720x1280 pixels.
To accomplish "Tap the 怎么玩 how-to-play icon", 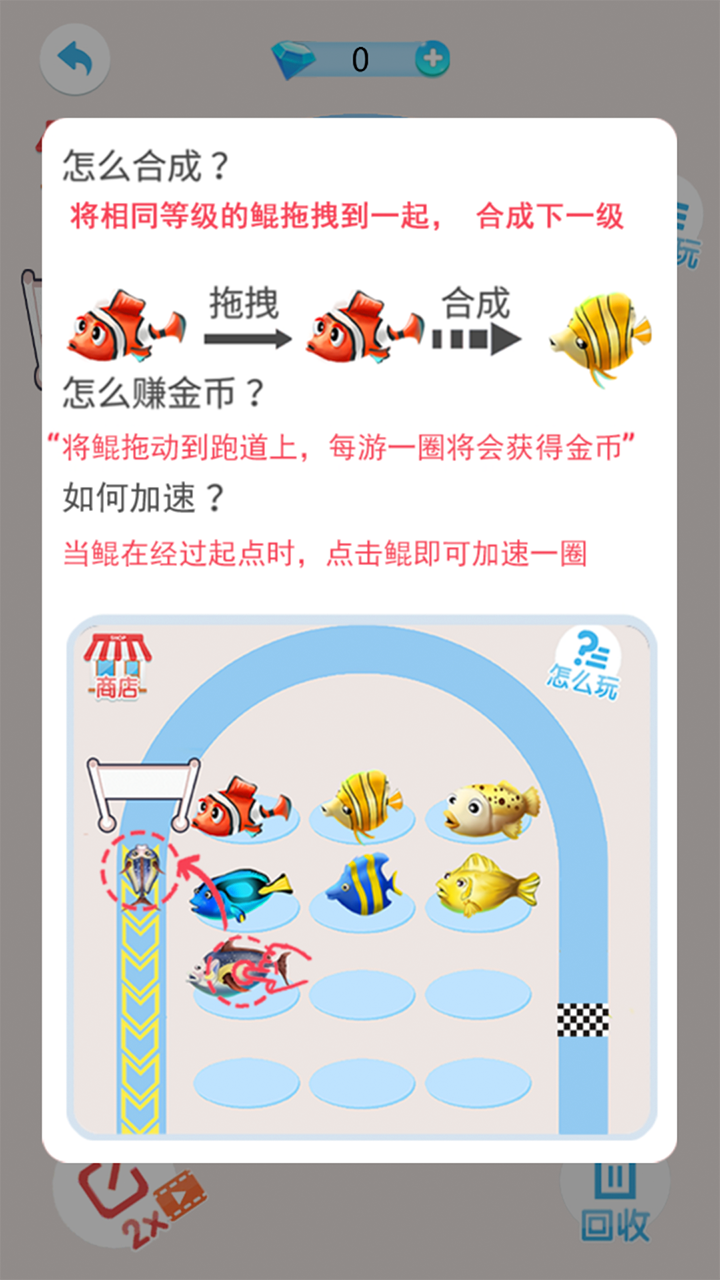I will (x=586, y=662).
